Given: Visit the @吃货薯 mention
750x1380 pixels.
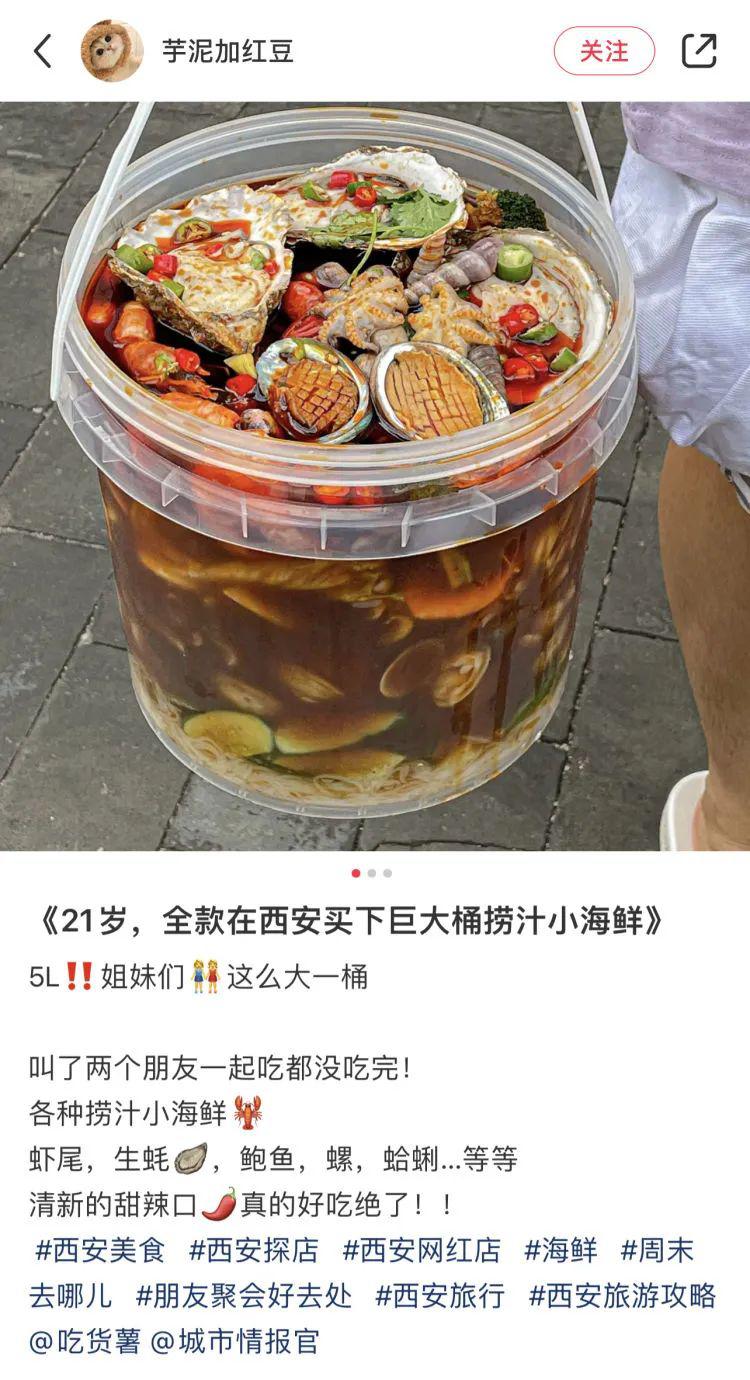Looking at the screenshot, I should tap(84, 1342).
